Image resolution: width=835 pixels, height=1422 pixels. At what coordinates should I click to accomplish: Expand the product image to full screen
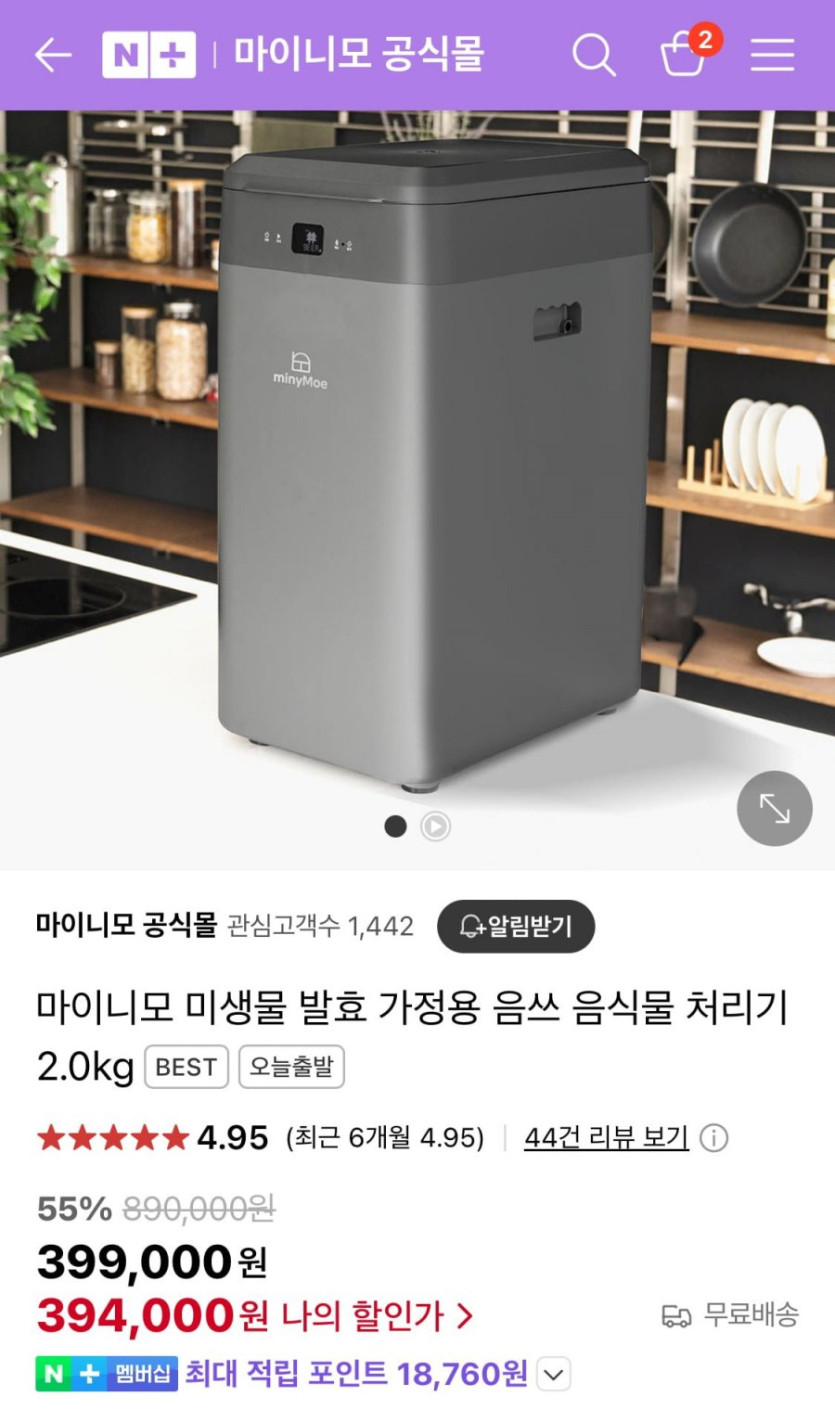coord(774,809)
